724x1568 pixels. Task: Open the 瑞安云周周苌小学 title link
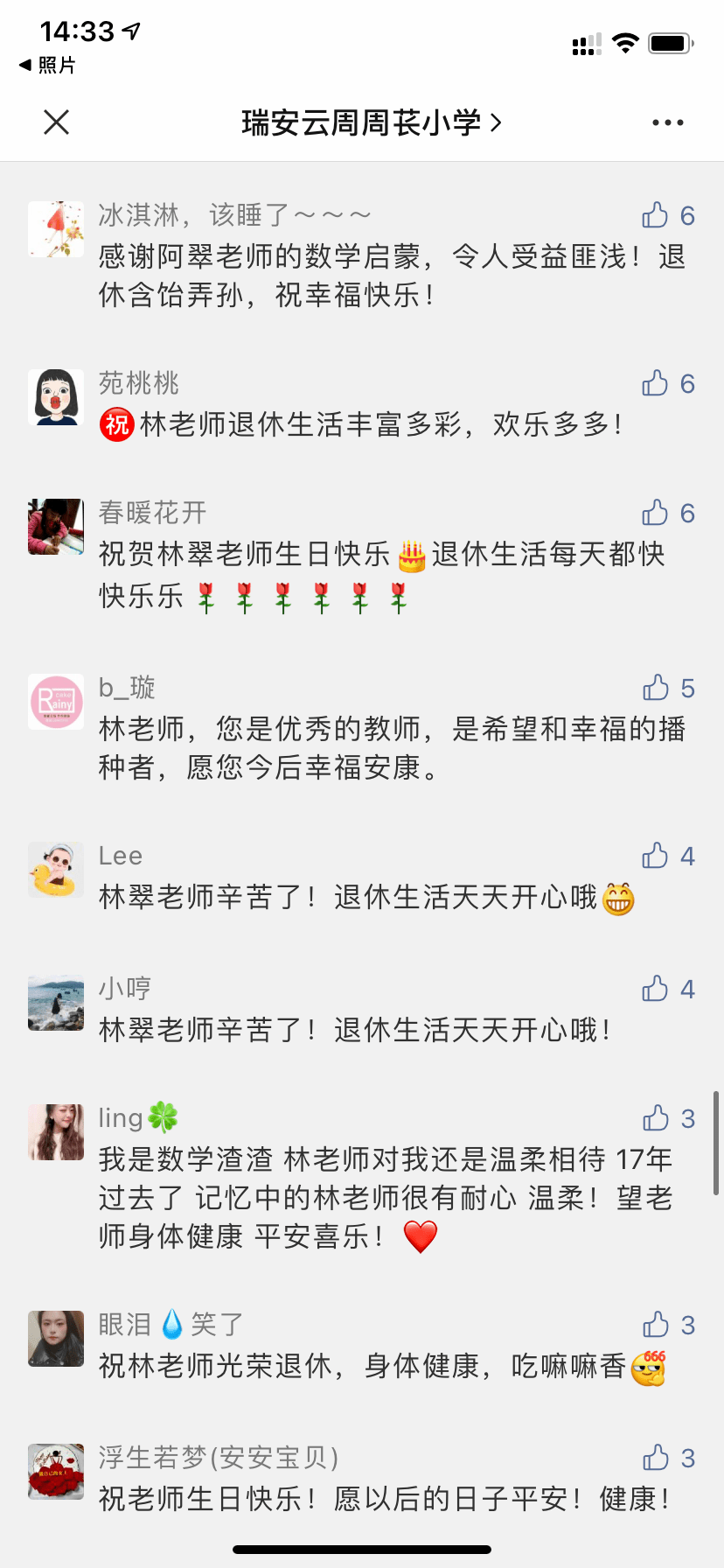pyautogui.click(x=371, y=122)
